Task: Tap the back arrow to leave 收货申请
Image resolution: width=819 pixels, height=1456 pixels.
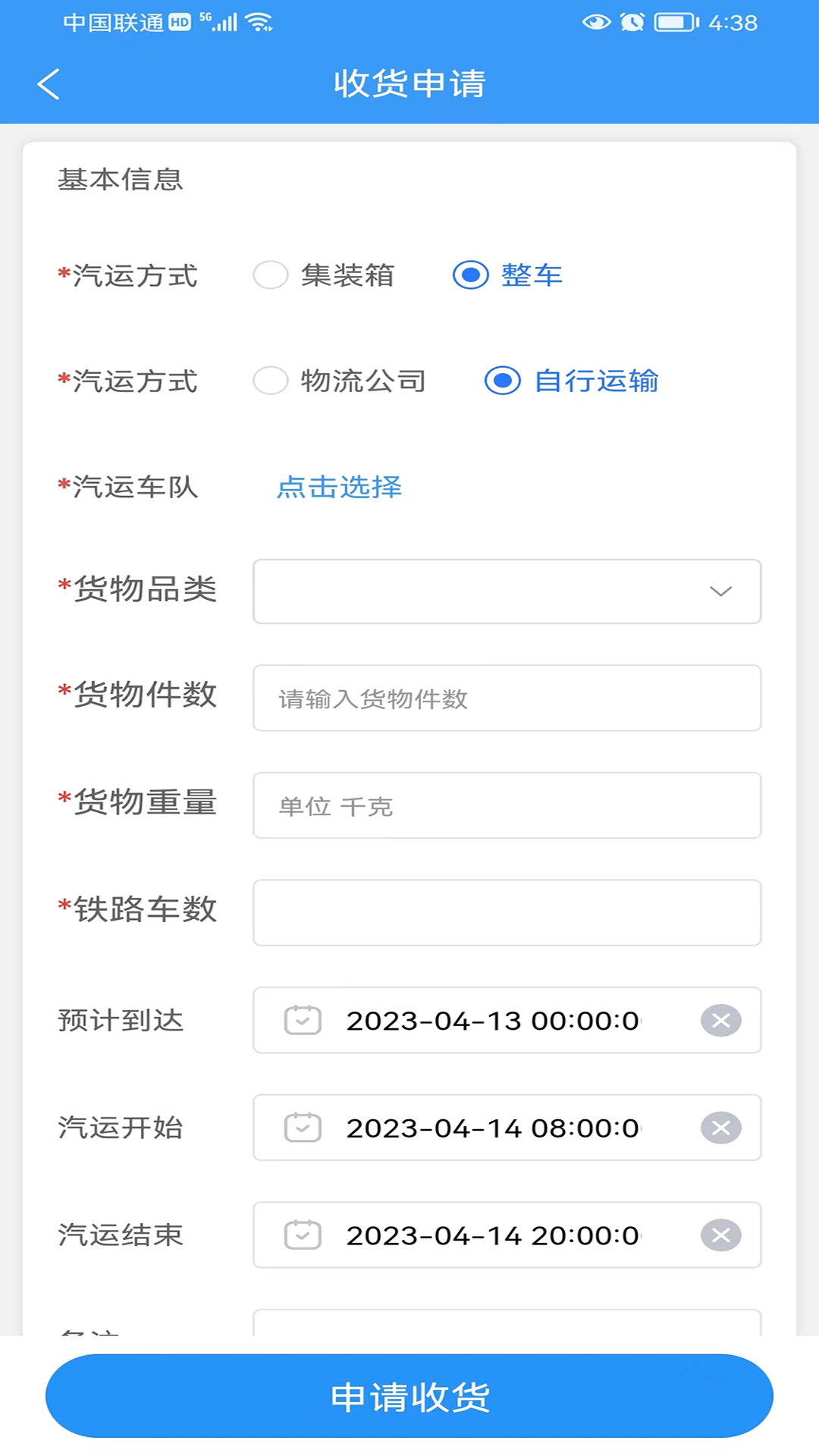Action: point(49,83)
